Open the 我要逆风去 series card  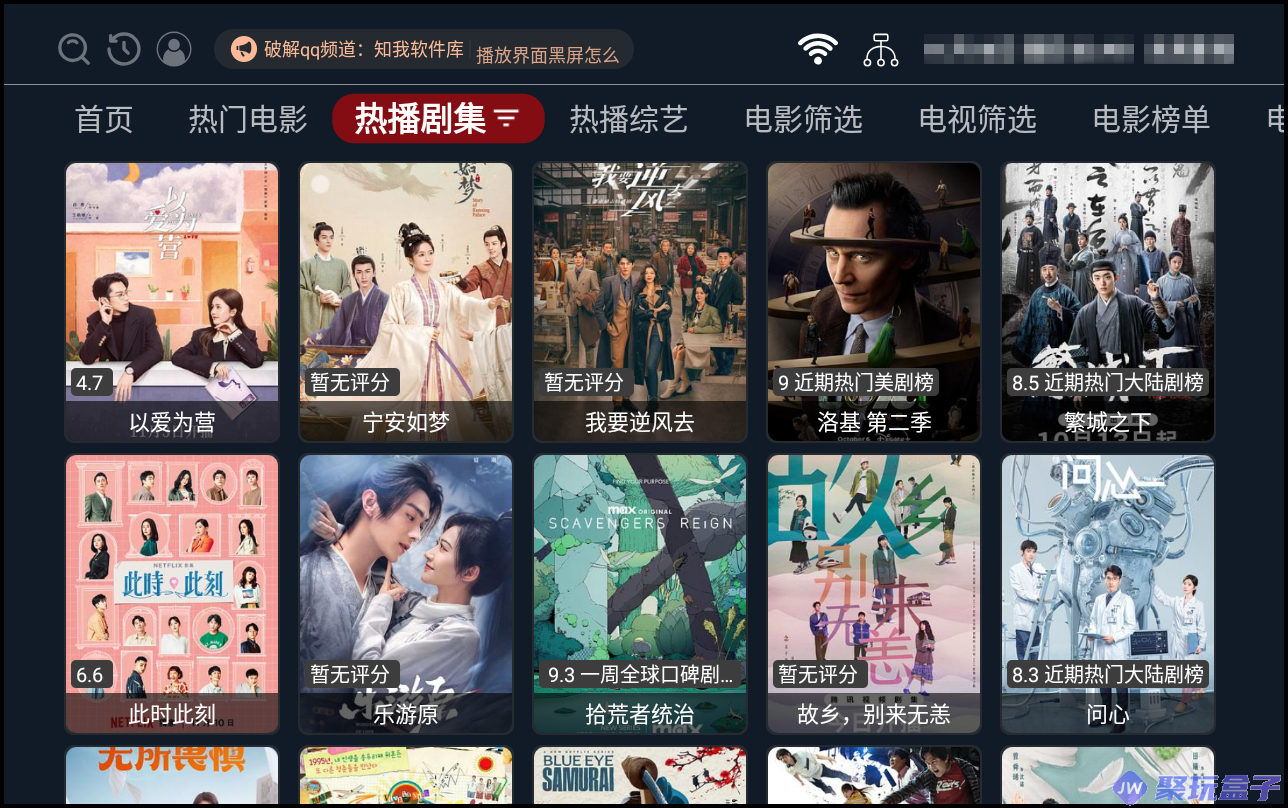640,300
